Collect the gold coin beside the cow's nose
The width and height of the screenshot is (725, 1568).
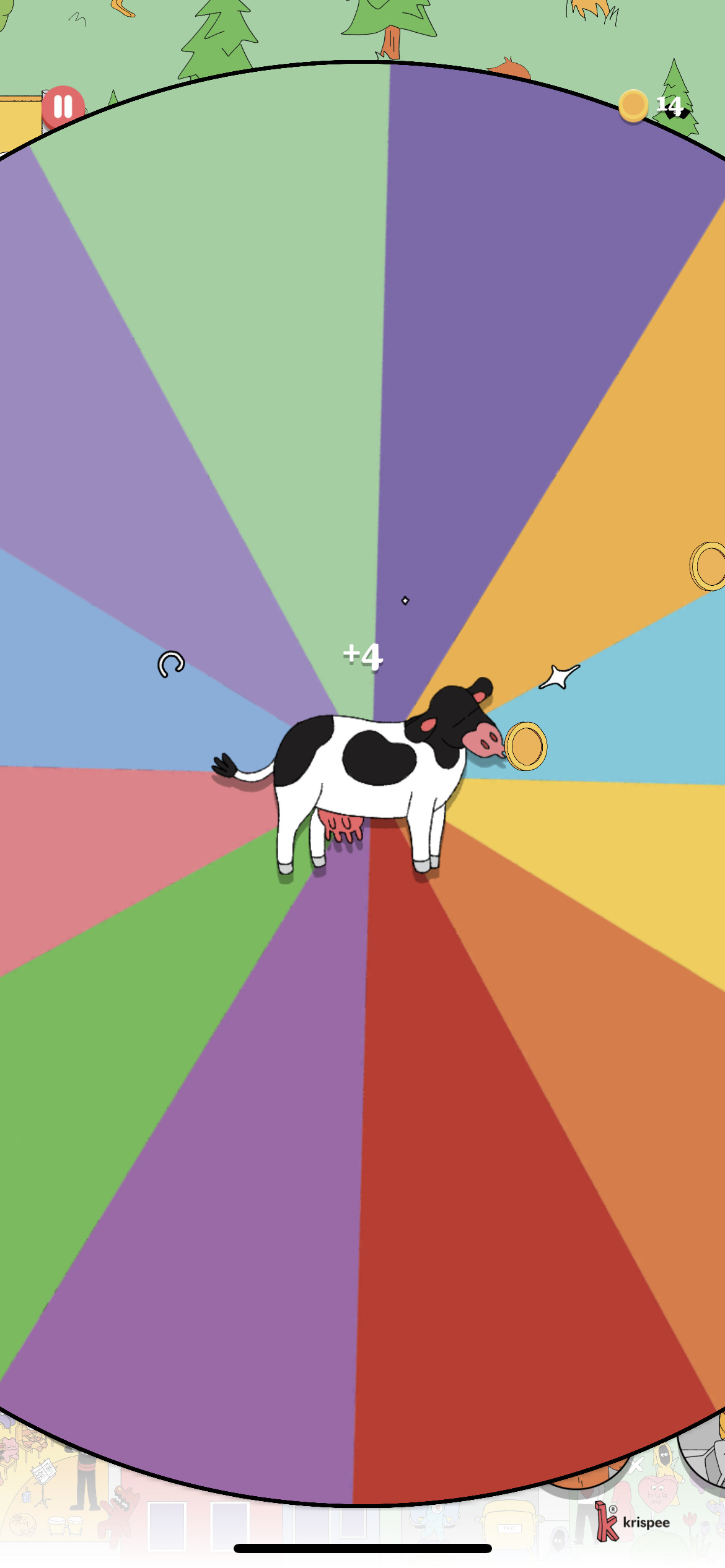tap(525, 746)
